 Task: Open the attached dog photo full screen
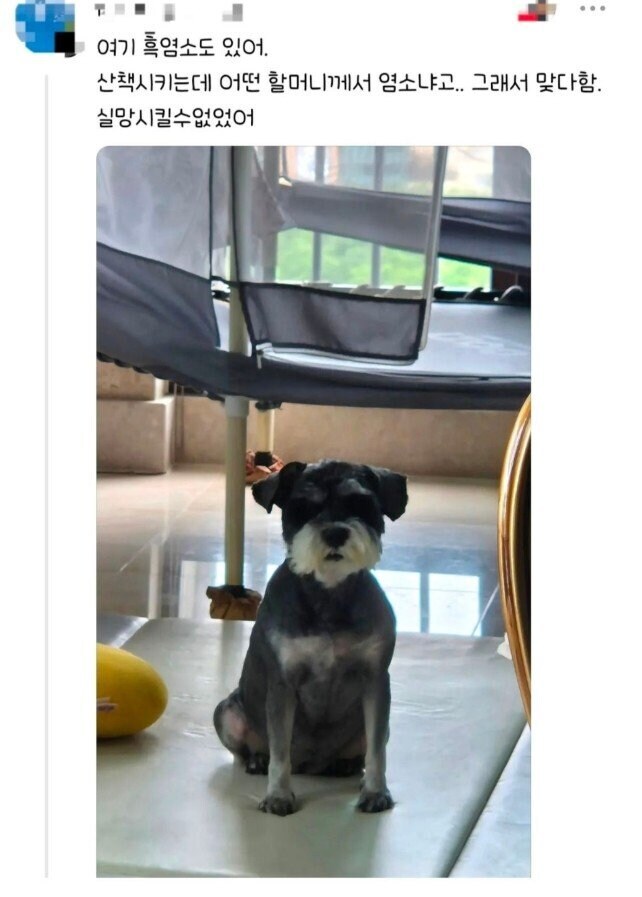tap(313, 511)
